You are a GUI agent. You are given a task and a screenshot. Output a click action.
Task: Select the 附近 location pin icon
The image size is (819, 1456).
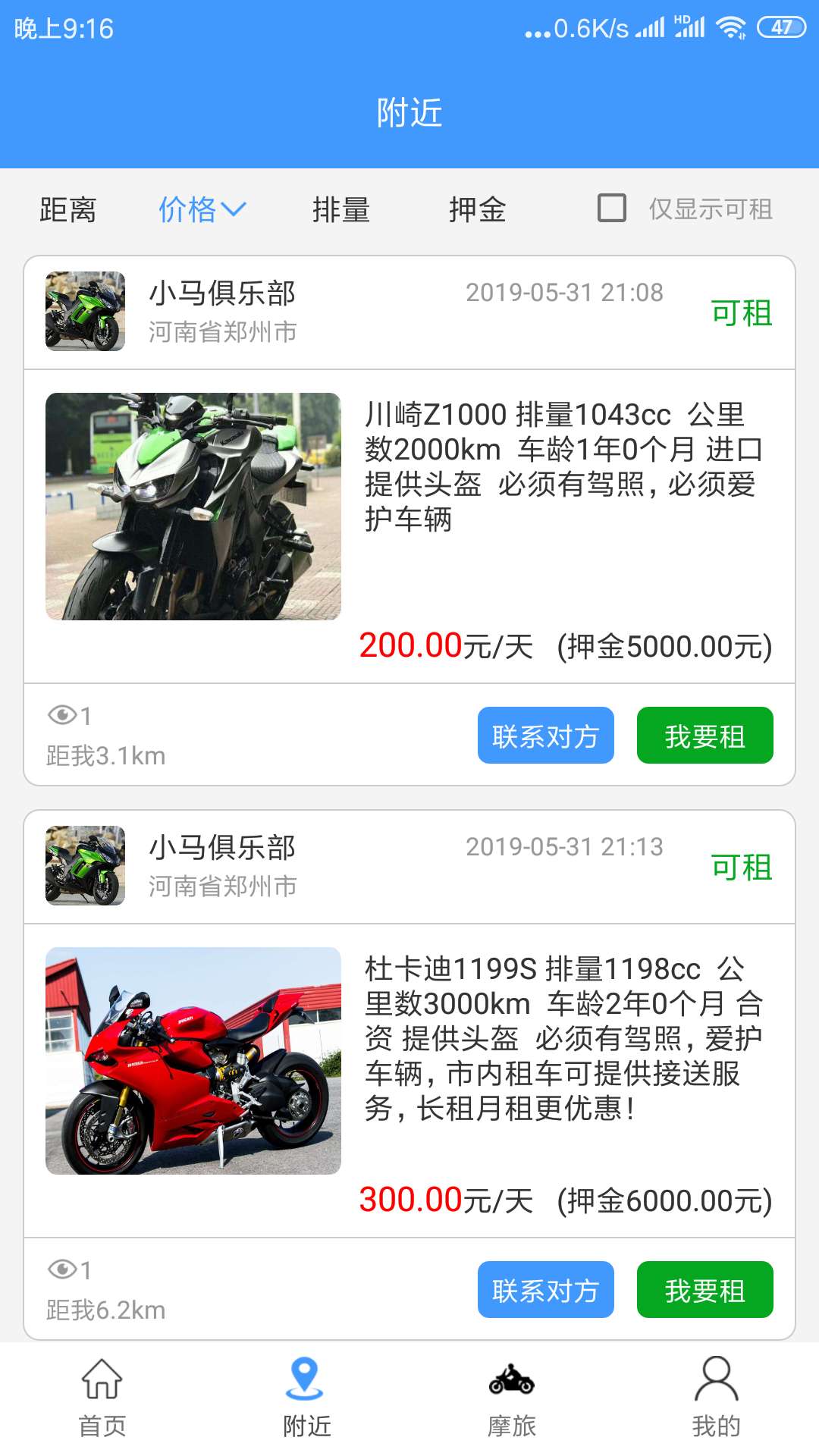click(x=307, y=1399)
